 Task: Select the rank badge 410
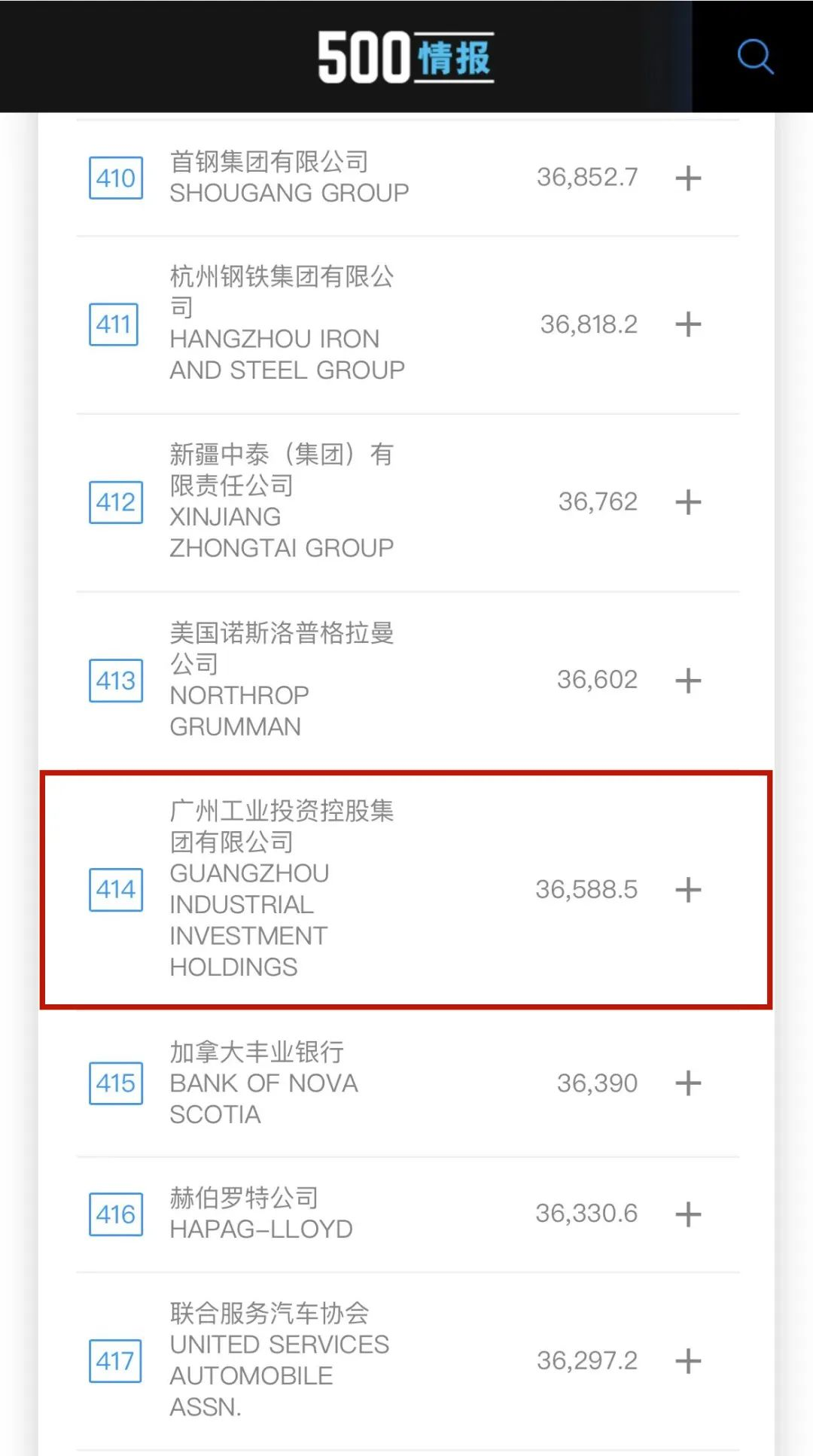pyautogui.click(x=115, y=178)
